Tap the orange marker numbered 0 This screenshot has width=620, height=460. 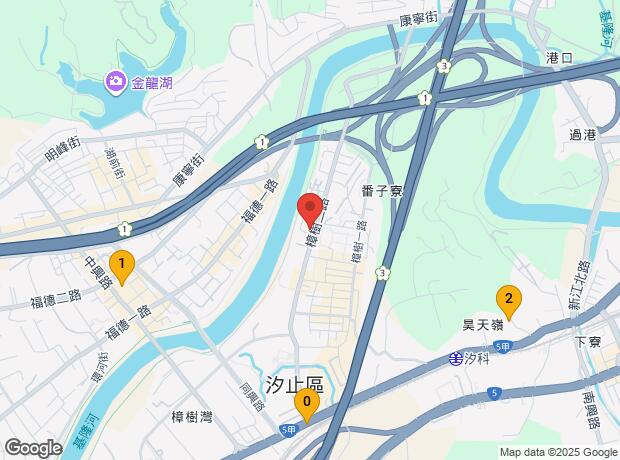(x=307, y=405)
